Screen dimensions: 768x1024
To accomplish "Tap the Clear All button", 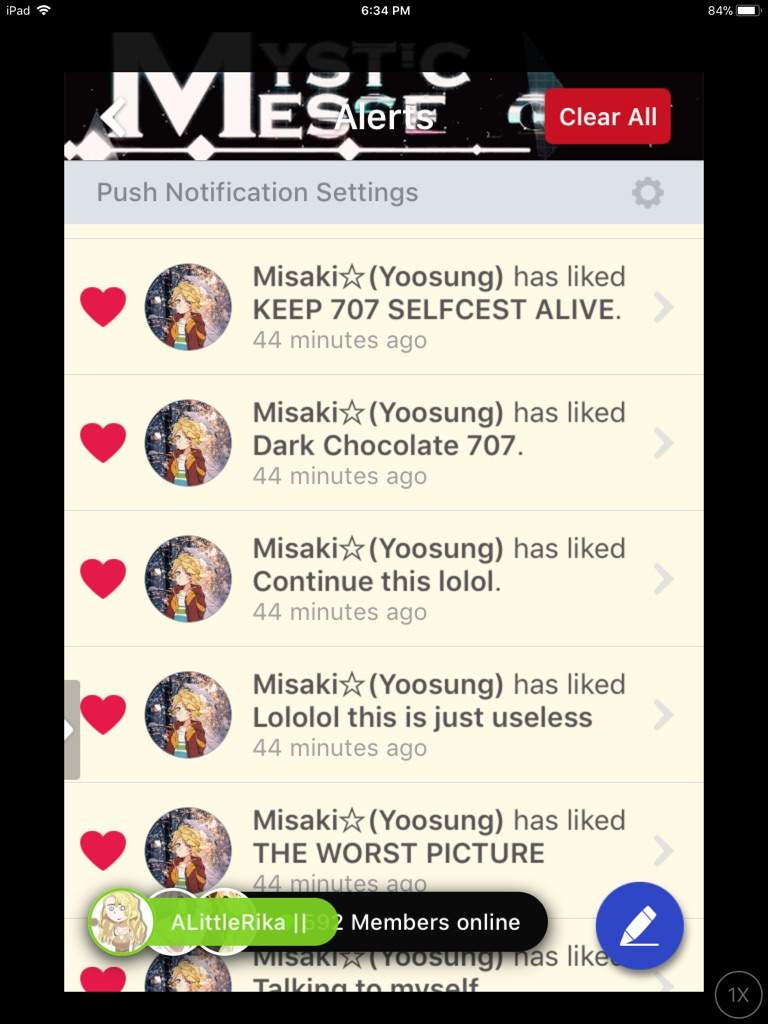I will (x=607, y=117).
